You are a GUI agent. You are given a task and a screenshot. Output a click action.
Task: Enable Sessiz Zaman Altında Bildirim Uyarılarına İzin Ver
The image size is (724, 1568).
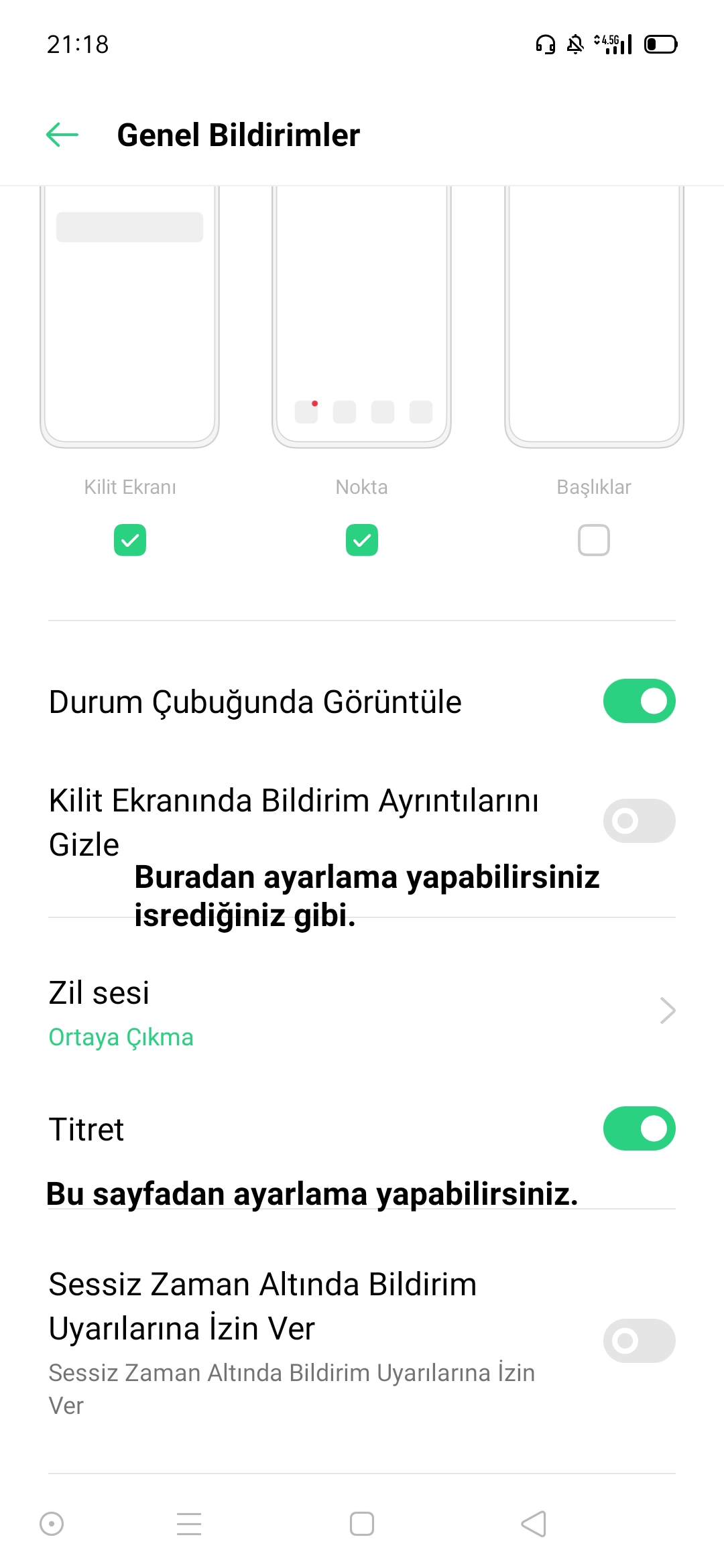click(x=639, y=1341)
